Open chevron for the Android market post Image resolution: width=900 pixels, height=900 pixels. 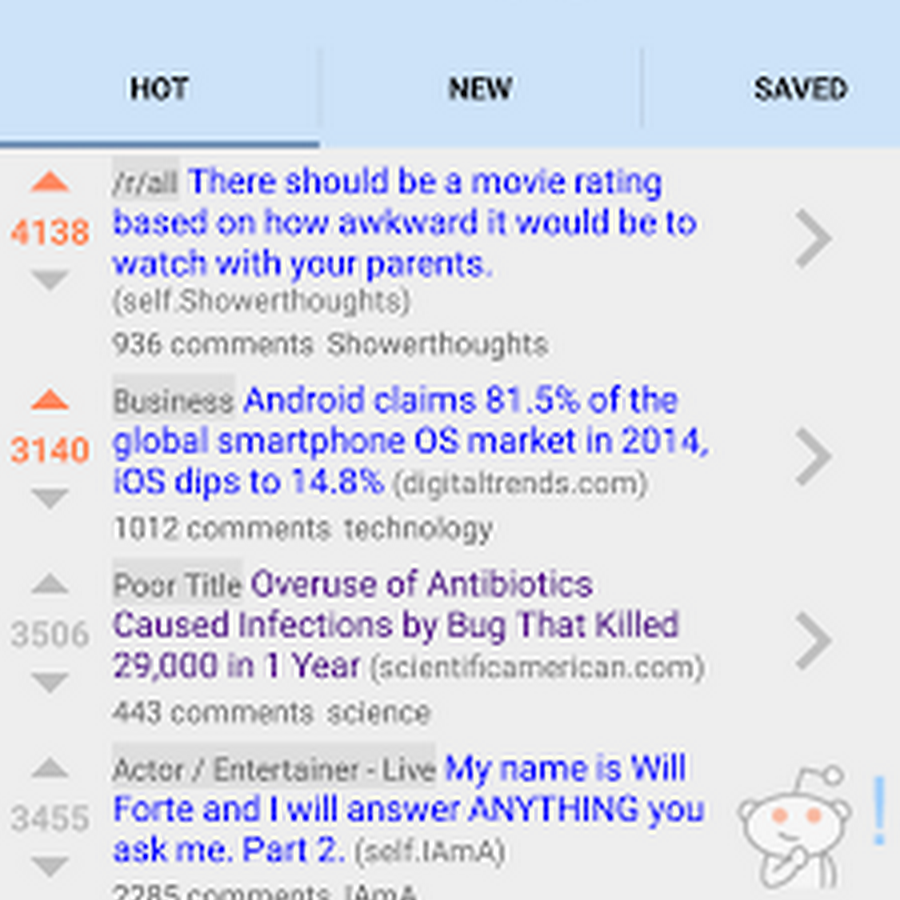(x=814, y=457)
